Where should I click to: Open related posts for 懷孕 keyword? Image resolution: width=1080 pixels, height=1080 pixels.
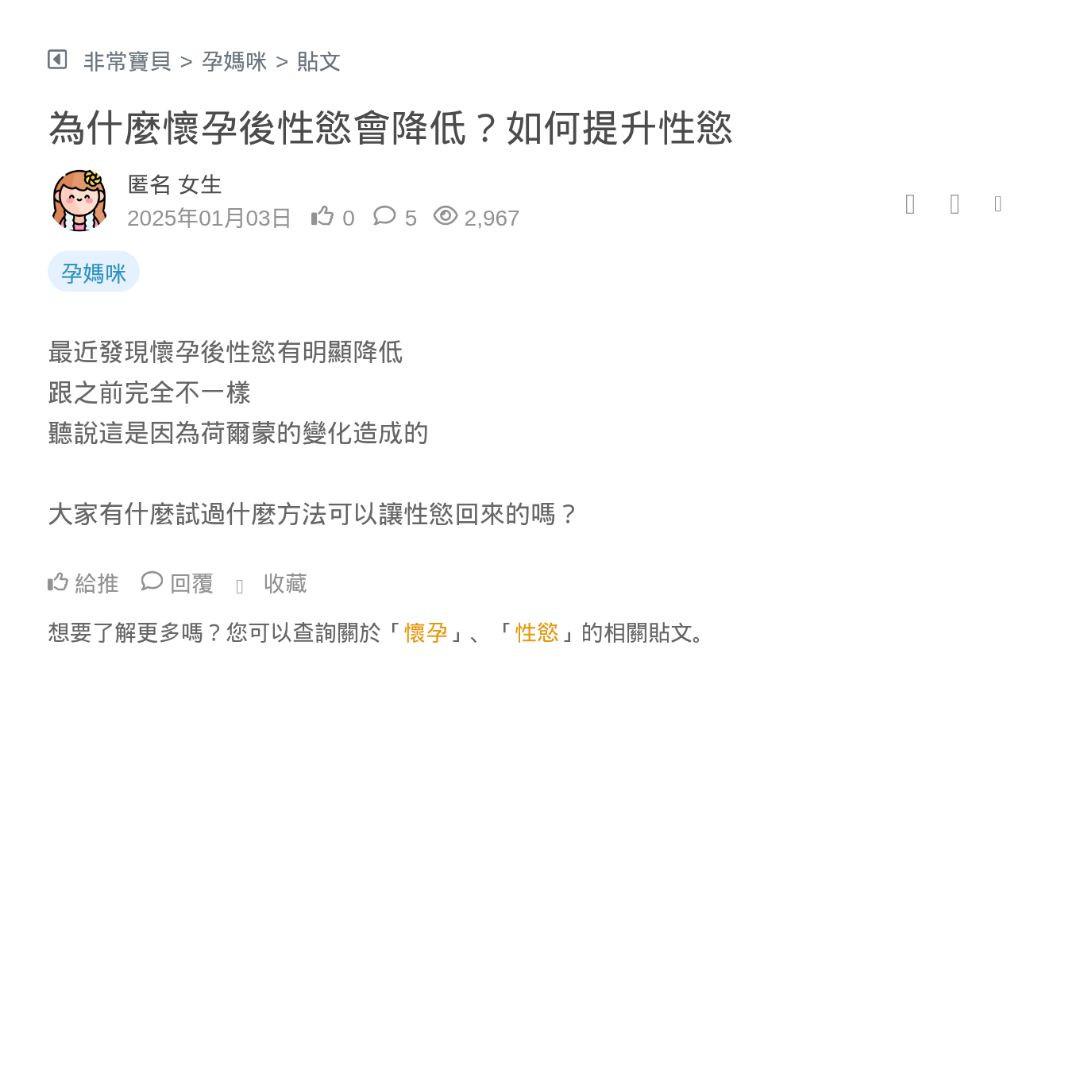[426, 633]
